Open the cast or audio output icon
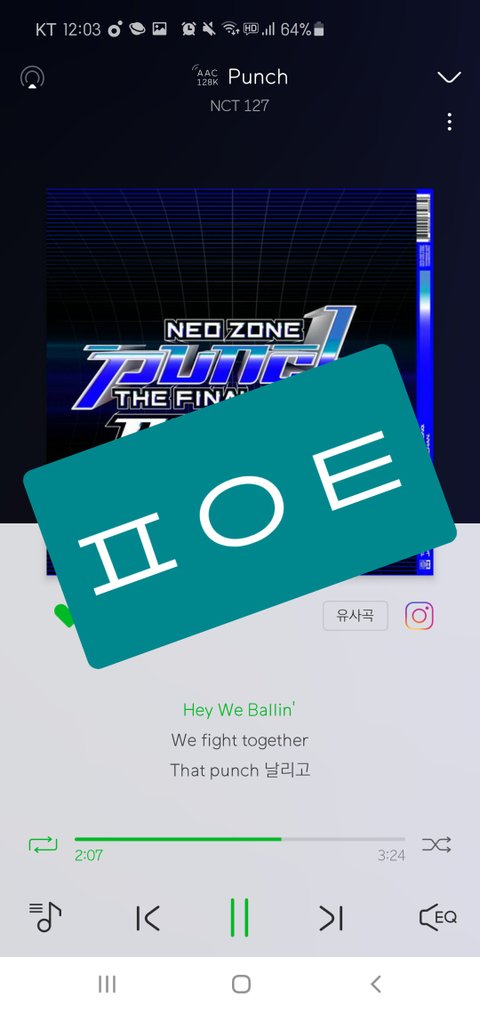This screenshot has width=480, height=1013. 32,78
